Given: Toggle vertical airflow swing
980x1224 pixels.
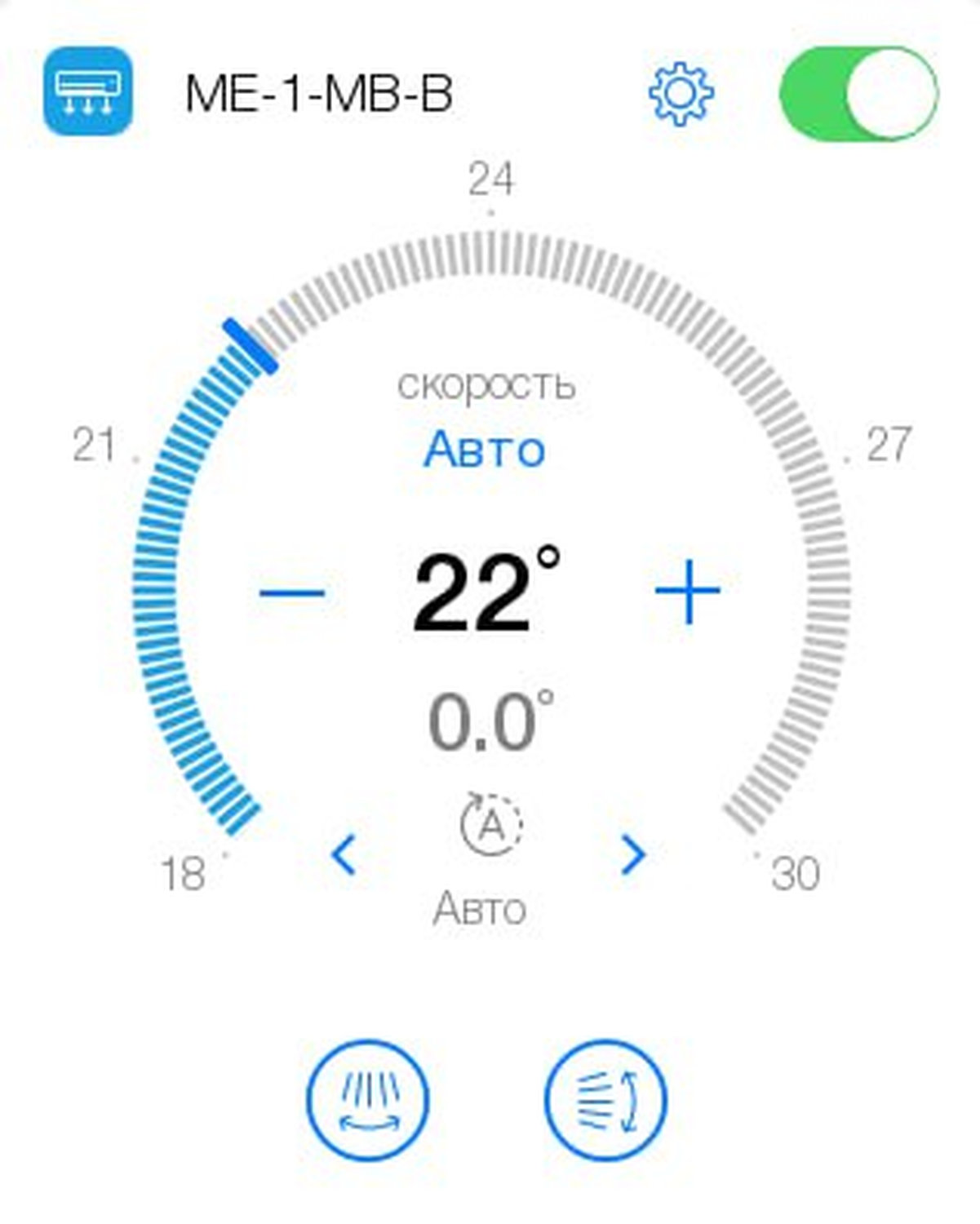Looking at the screenshot, I should 605,1100.
